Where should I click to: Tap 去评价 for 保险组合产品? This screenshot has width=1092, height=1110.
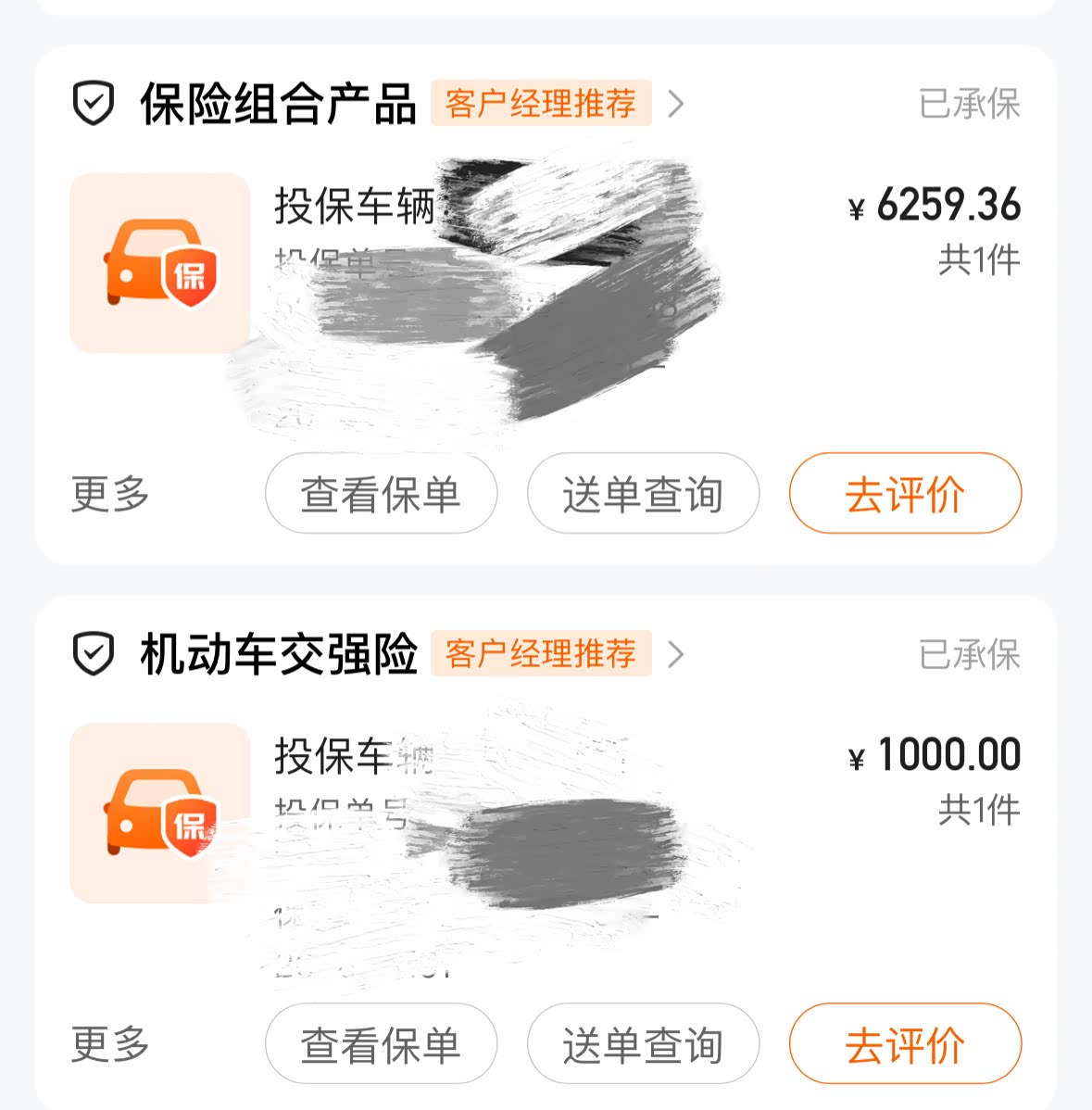click(905, 493)
